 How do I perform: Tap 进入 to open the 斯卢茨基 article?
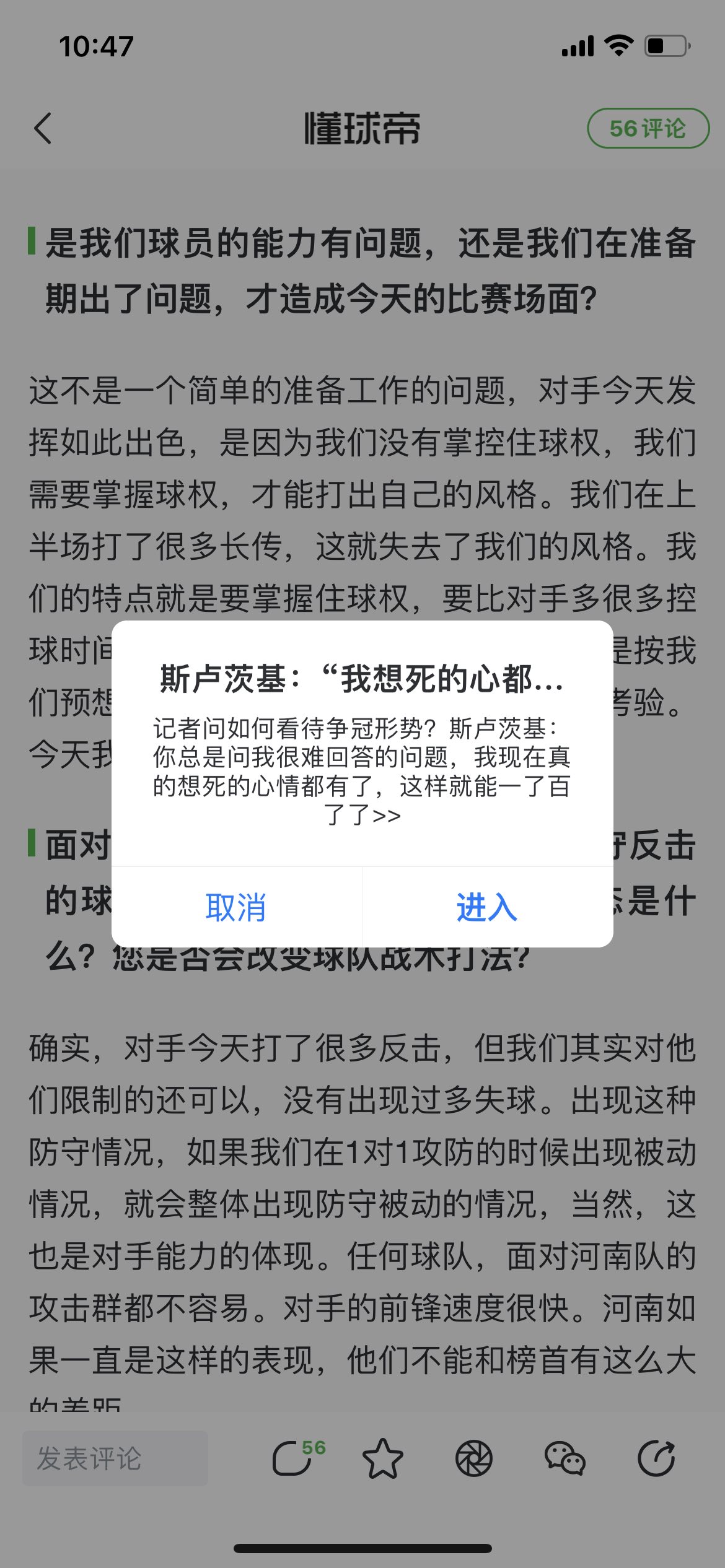tap(487, 907)
